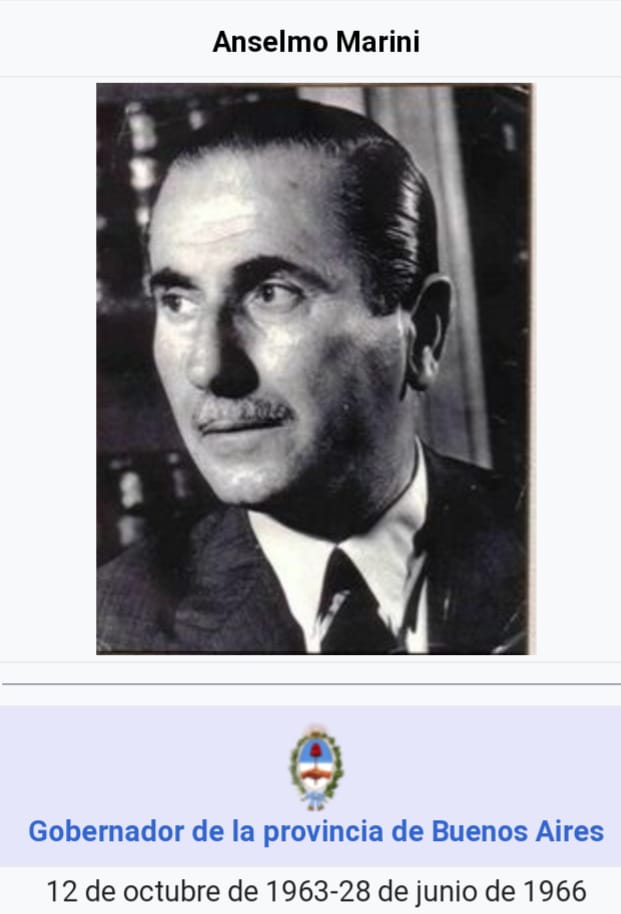Open the coat of arms image
Screen dimensions: 621x914
click(x=315, y=767)
